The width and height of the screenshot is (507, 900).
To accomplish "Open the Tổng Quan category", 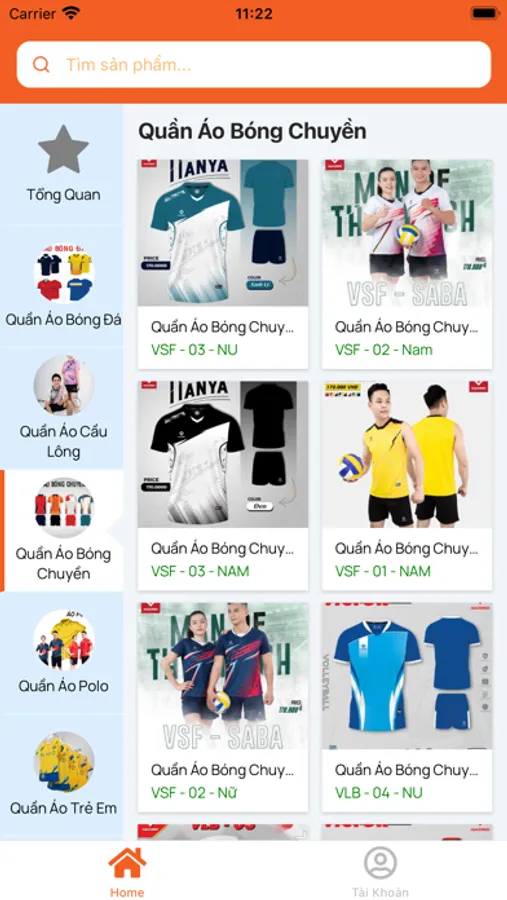I will click(63, 164).
